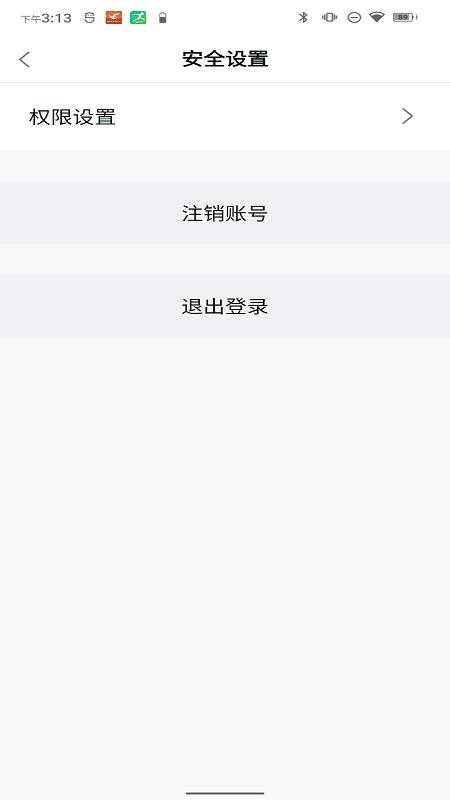
Task: Log out with 退出登录
Action: (225, 306)
